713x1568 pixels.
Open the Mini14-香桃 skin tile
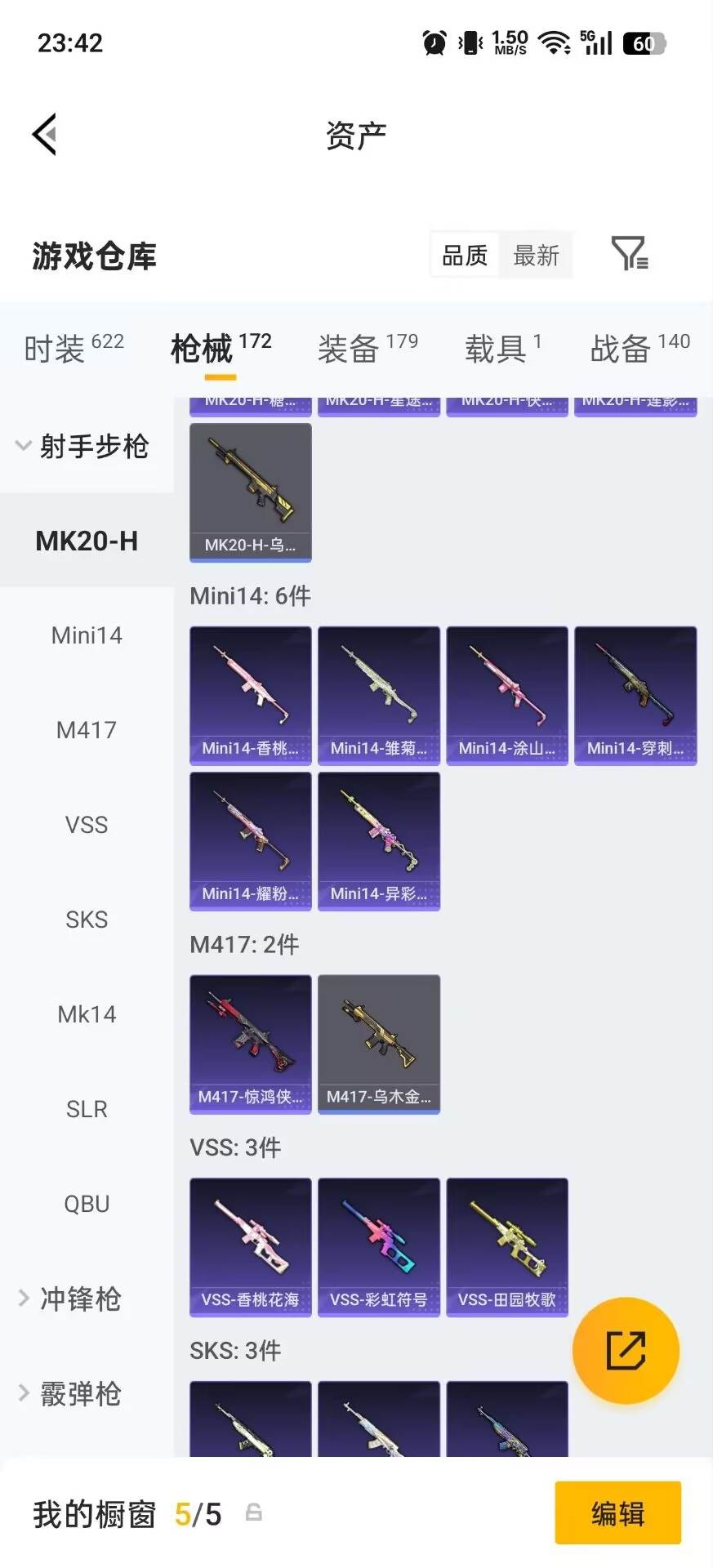pyautogui.click(x=251, y=696)
